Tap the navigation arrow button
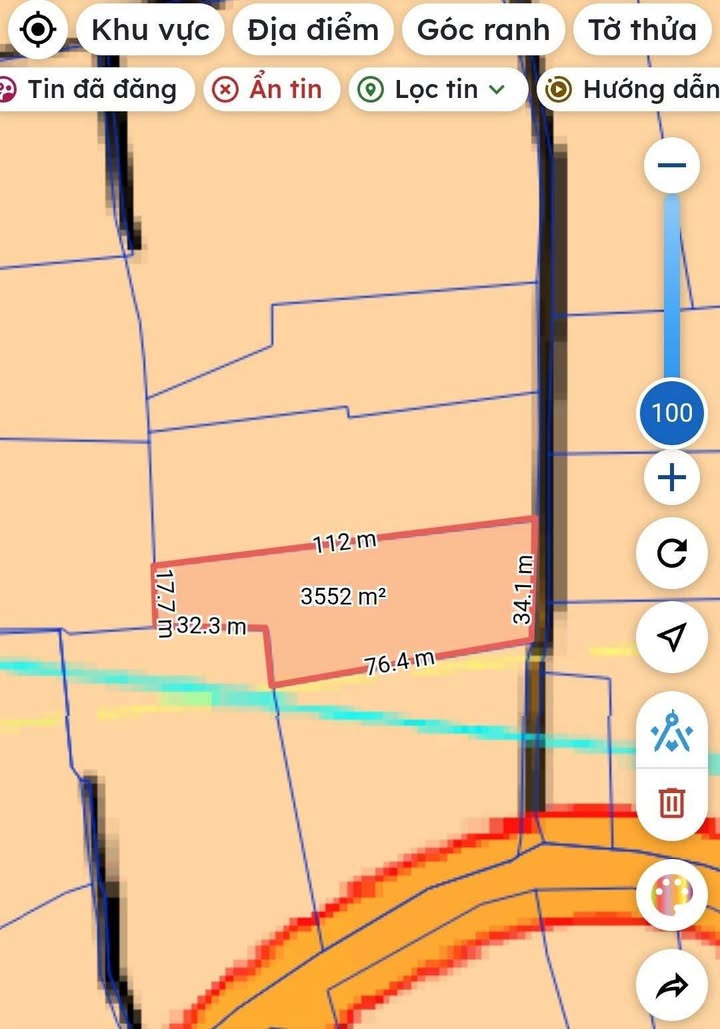Screen dimensions: 720x1029 pos(672,637)
